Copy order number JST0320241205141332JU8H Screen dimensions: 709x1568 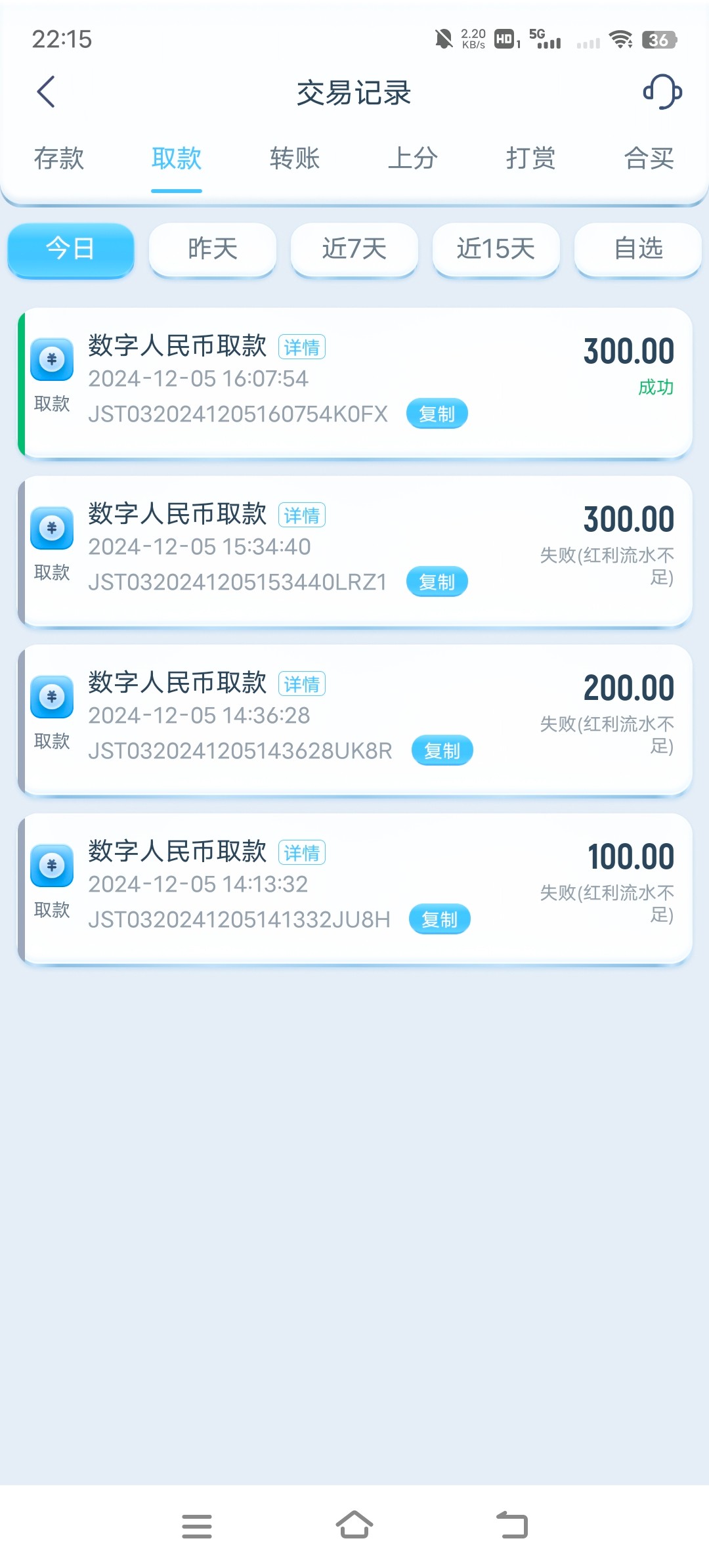pos(440,919)
